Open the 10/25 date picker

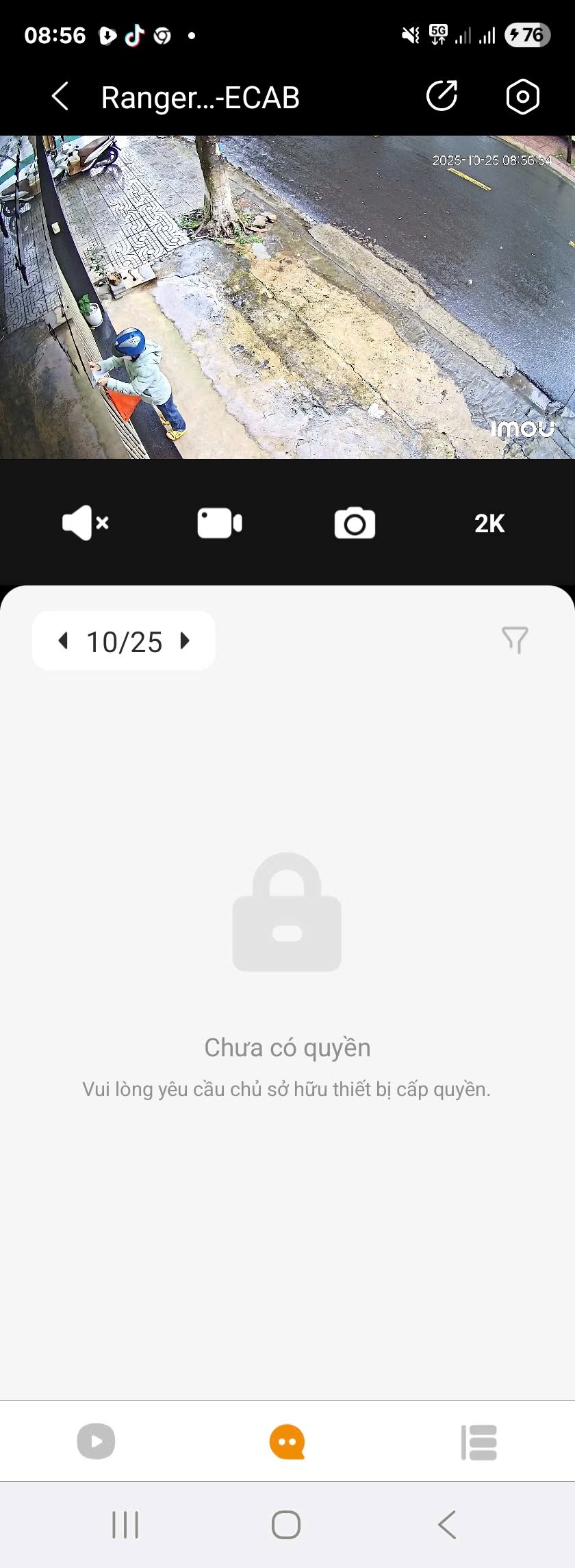pyautogui.click(x=124, y=642)
